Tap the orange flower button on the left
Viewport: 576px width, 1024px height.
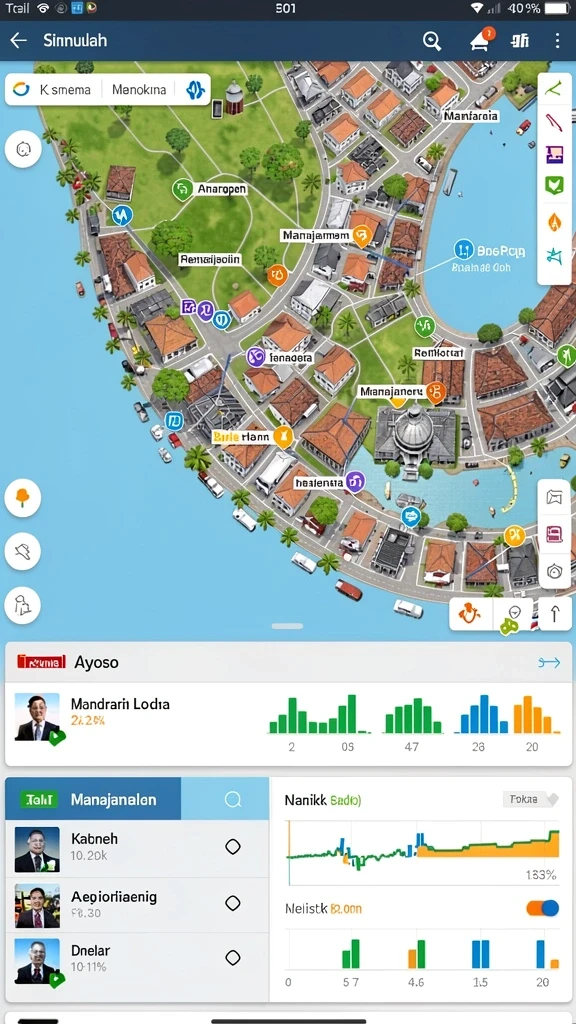coord(23,498)
